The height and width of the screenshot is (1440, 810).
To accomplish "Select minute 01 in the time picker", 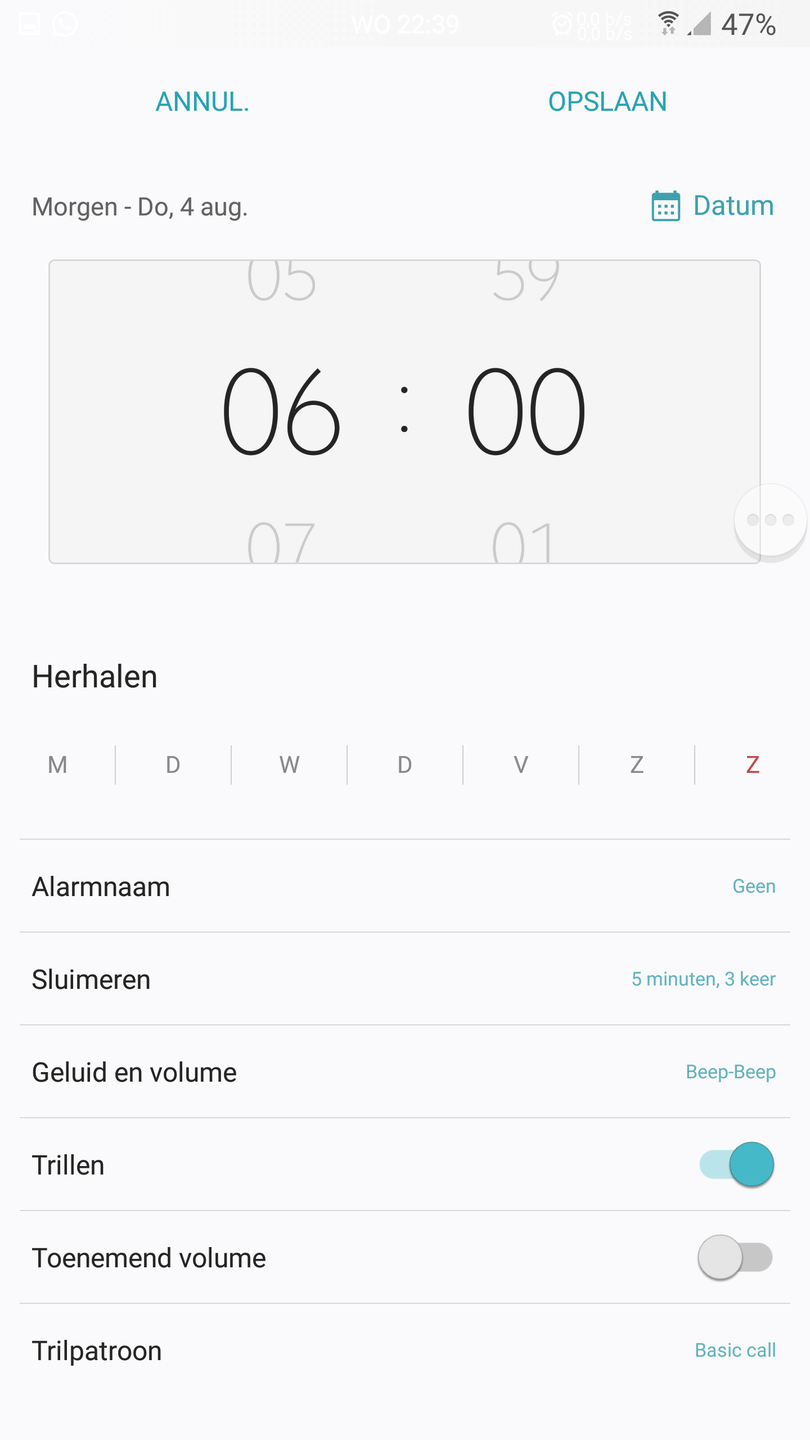I will (524, 542).
